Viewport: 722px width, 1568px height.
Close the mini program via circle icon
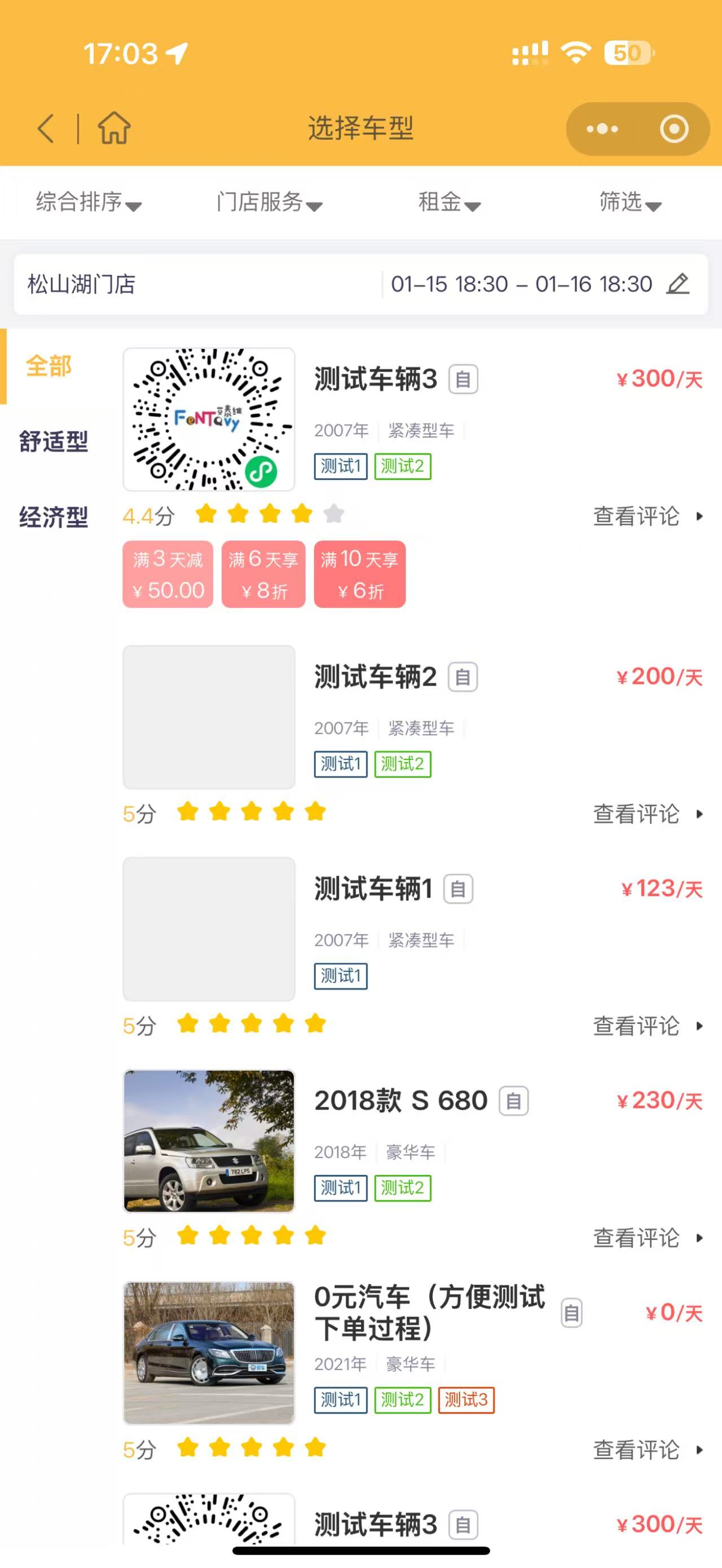674,129
